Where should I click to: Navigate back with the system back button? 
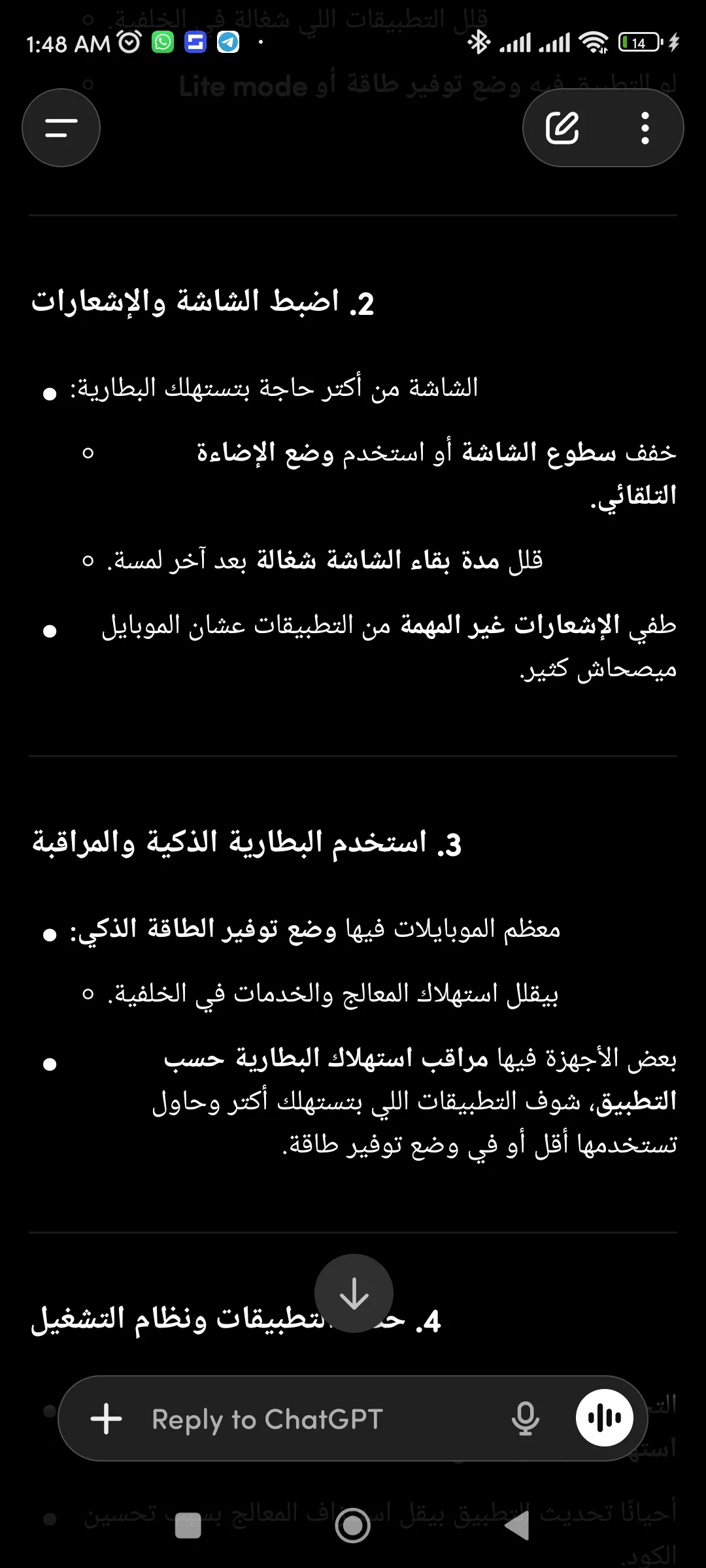[x=518, y=1526]
